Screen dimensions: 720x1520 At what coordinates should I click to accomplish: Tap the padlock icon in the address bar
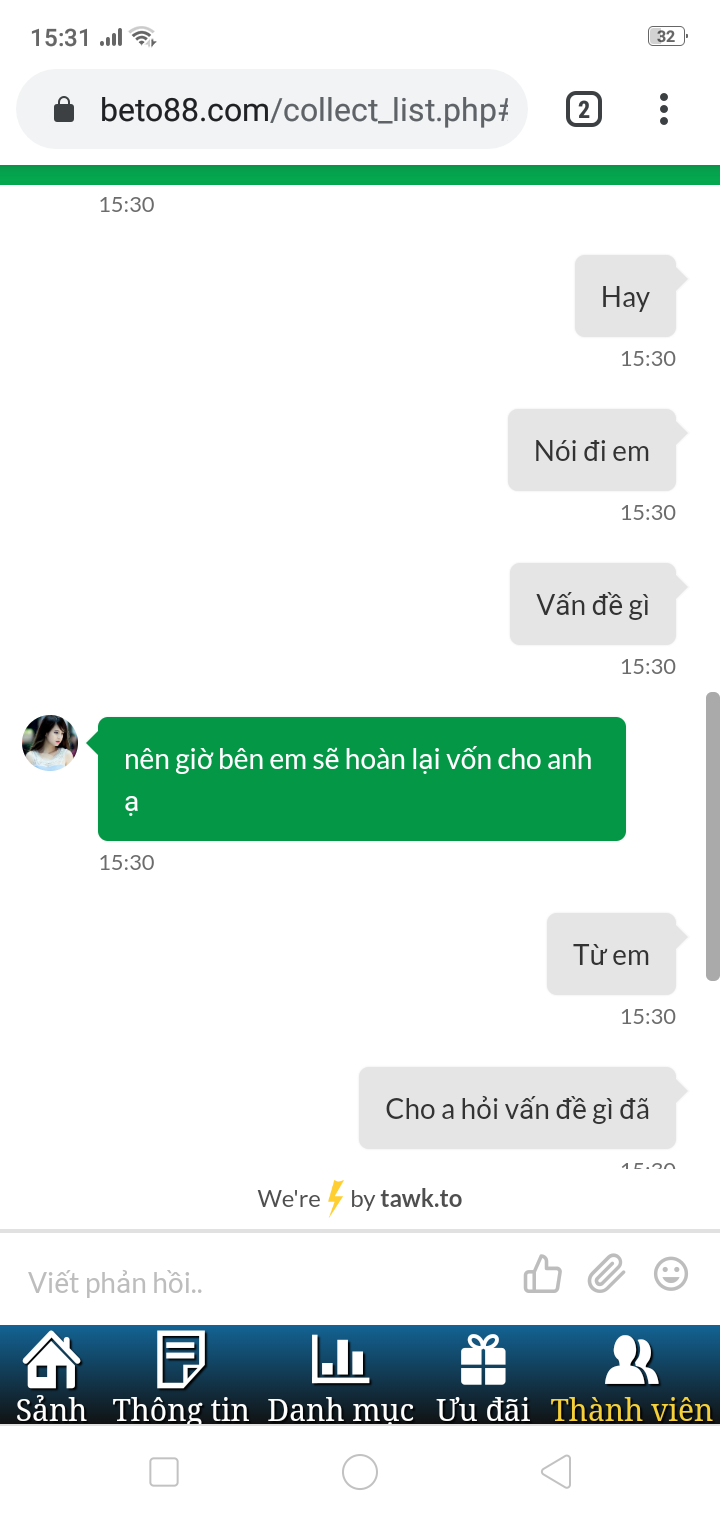[64, 109]
